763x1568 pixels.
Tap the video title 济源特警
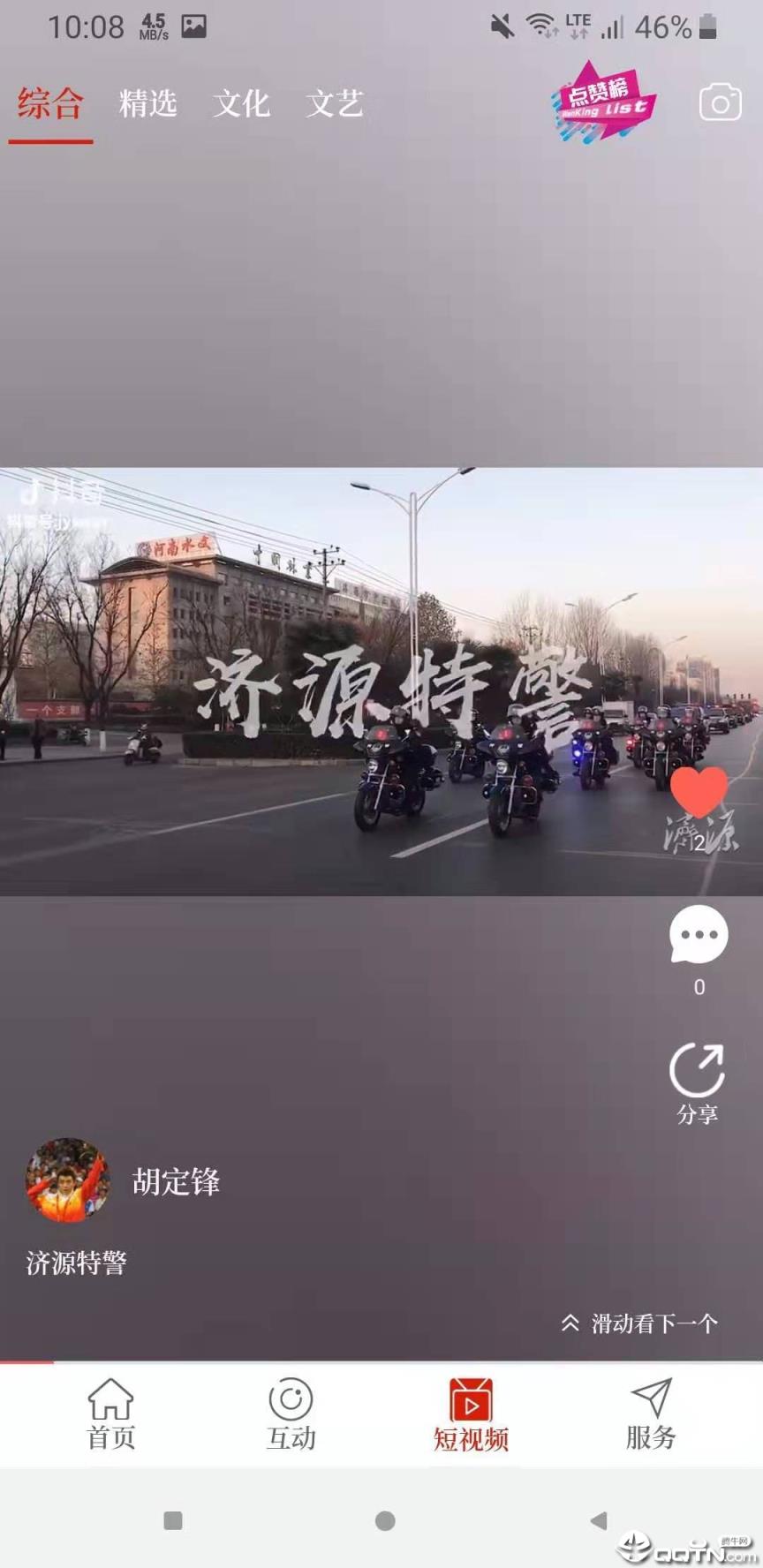(76, 1263)
